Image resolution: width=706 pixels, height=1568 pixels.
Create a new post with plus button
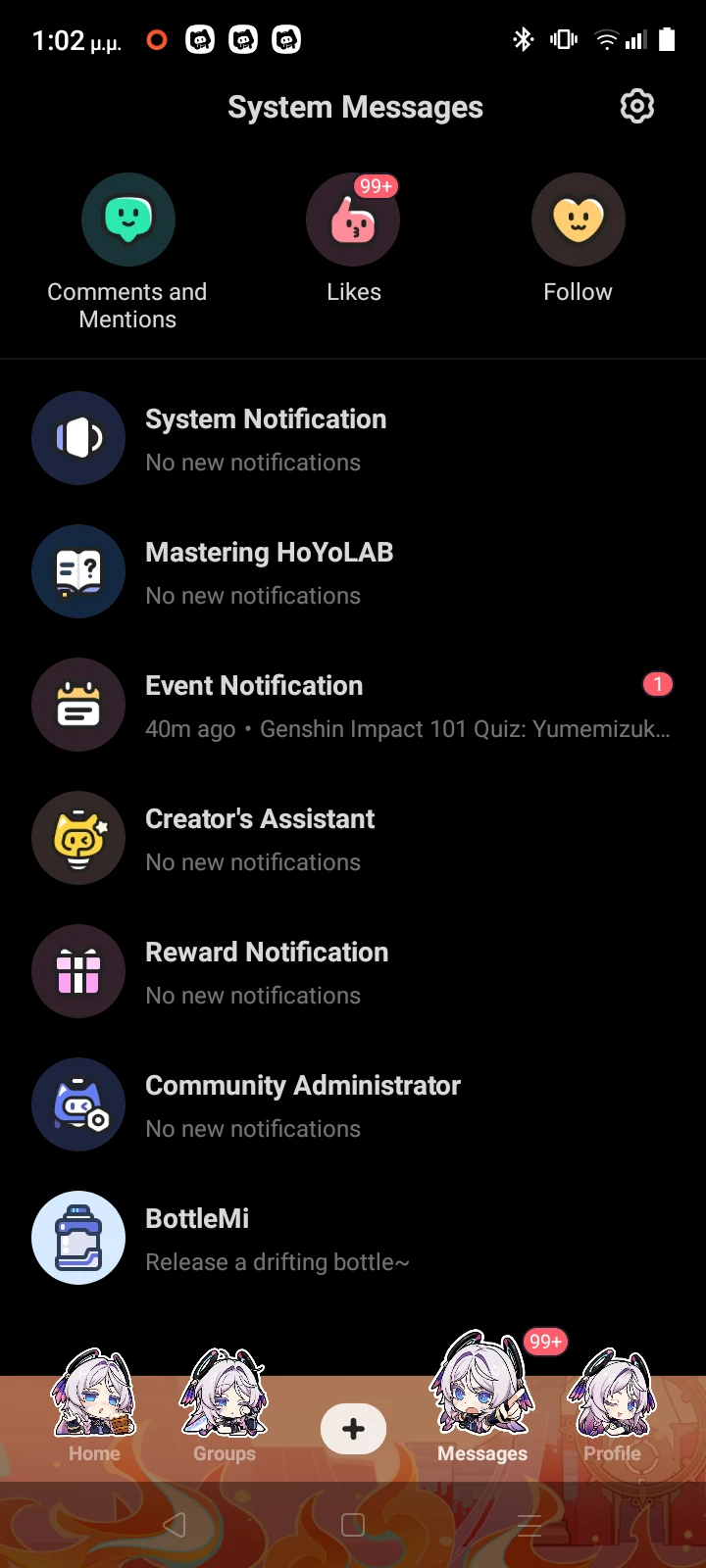(353, 1429)
